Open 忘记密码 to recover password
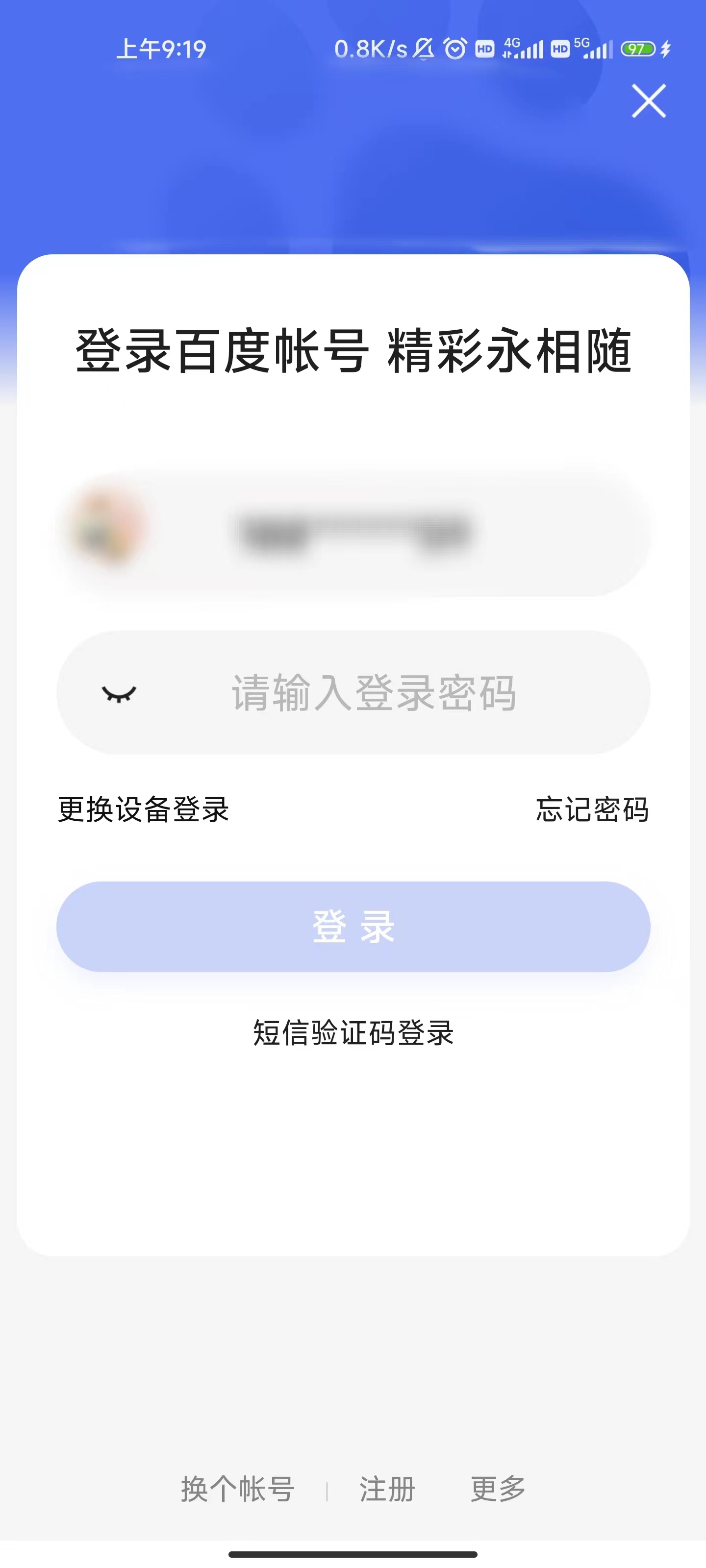The height and width of the screenshot is (1568, 706). click(593, 810)
